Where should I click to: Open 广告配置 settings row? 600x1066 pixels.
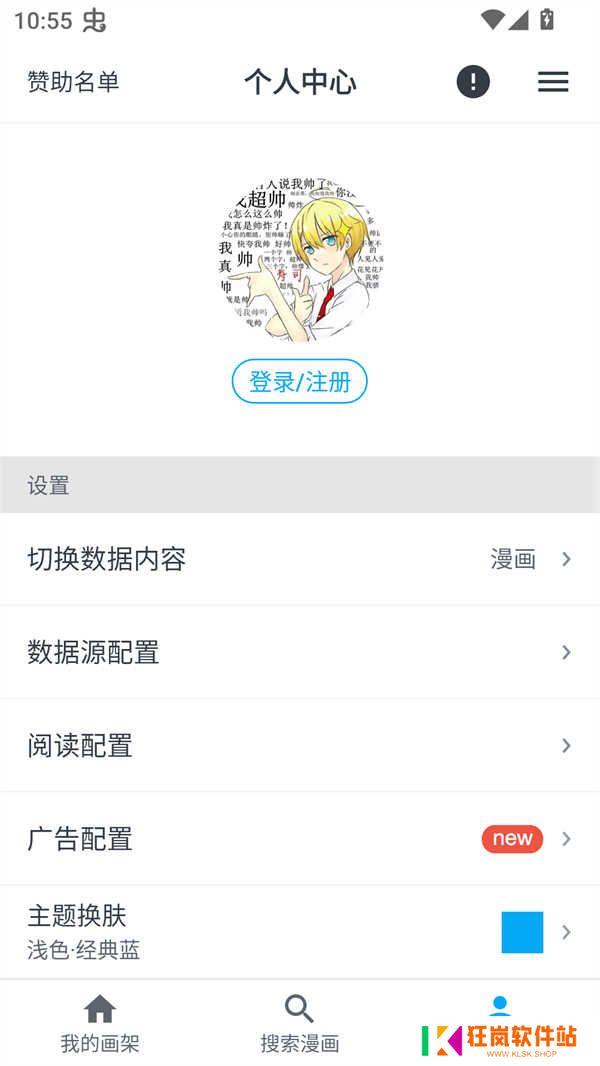[x=300, y=838]
